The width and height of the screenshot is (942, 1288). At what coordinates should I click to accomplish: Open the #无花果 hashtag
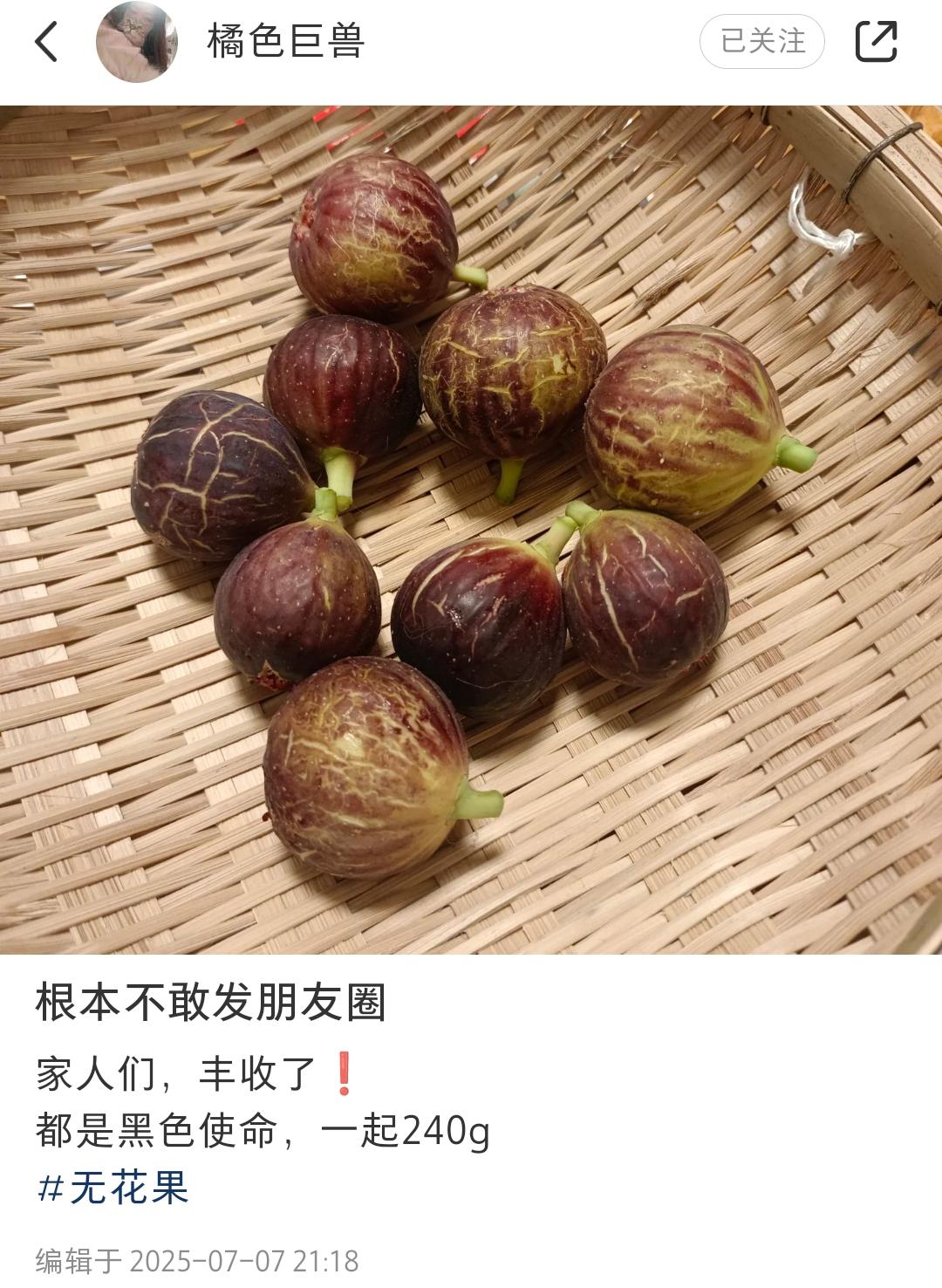point(113,1188)
